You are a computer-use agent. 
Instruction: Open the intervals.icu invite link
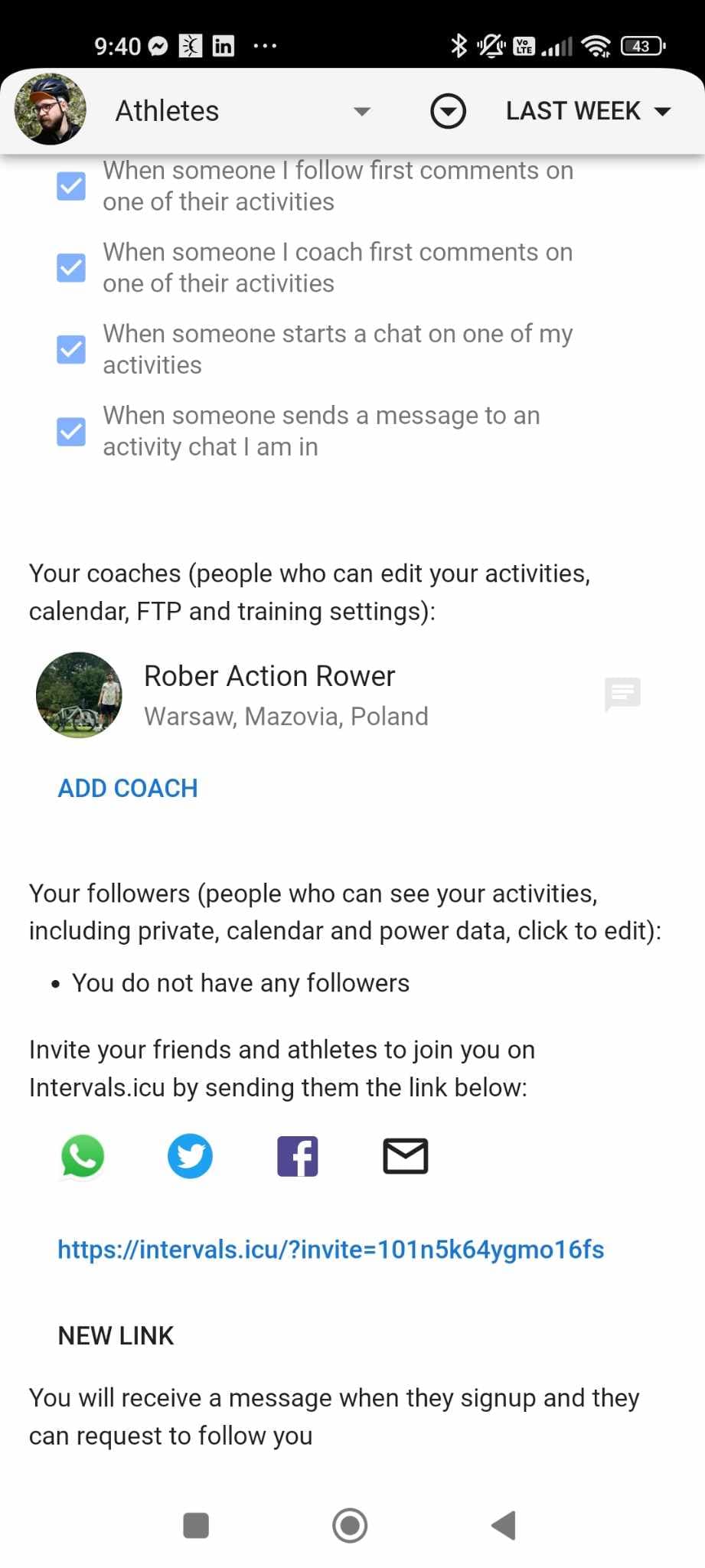331,1249
